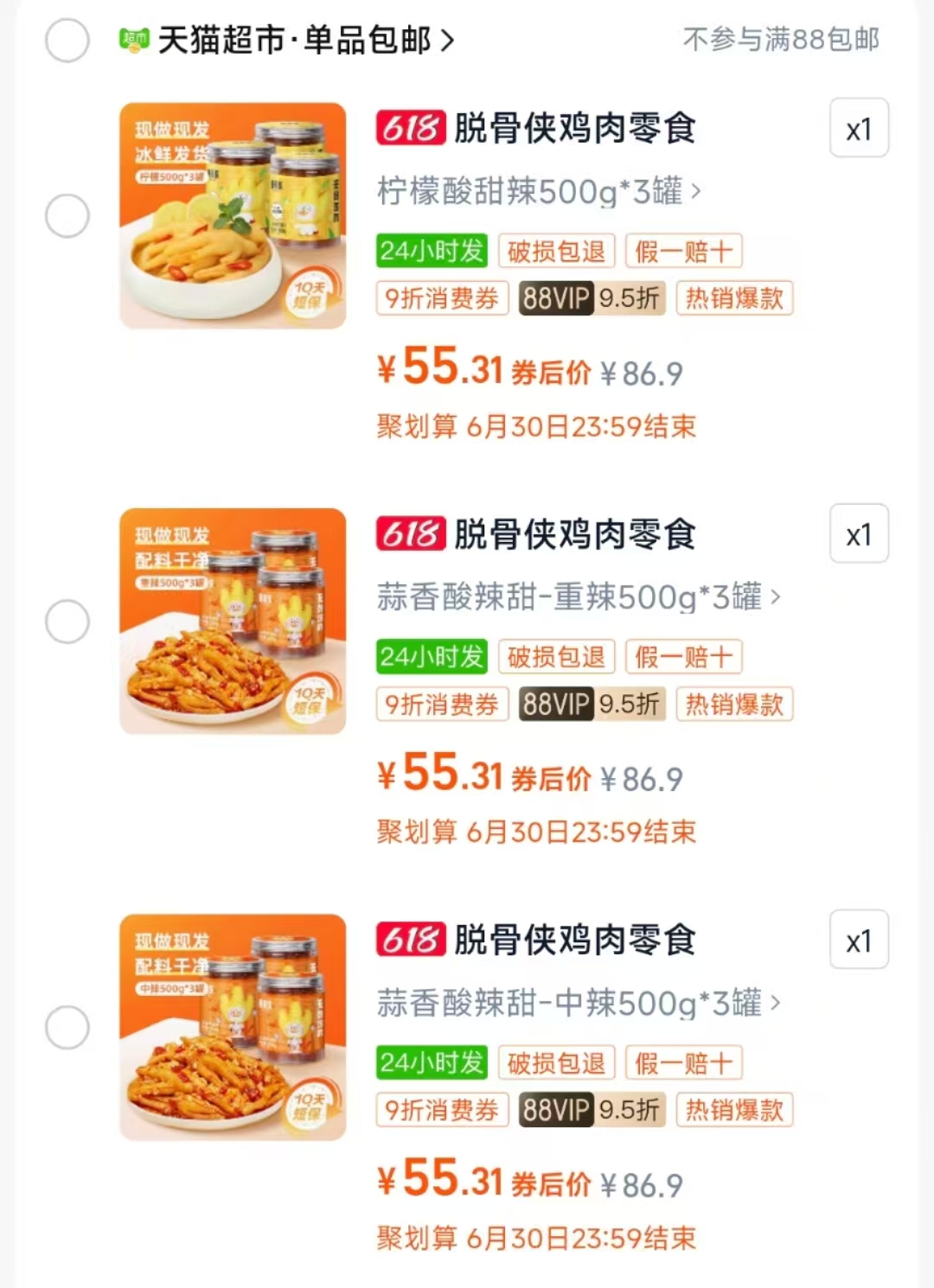Click the 9折消费券 tag on last product
The image size is (934, 1288).
click(442, 1110)
